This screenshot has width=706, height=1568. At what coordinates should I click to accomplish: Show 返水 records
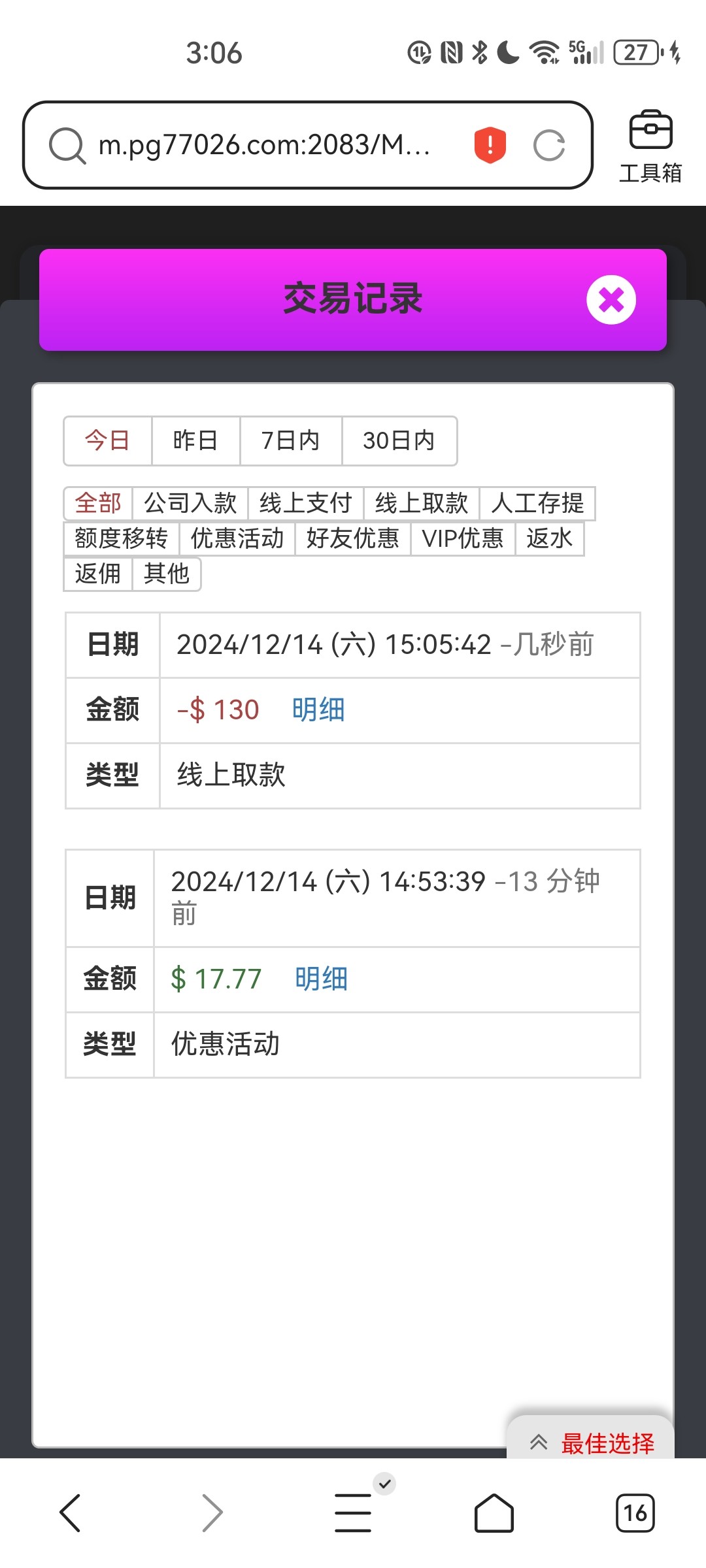[550, 538]
